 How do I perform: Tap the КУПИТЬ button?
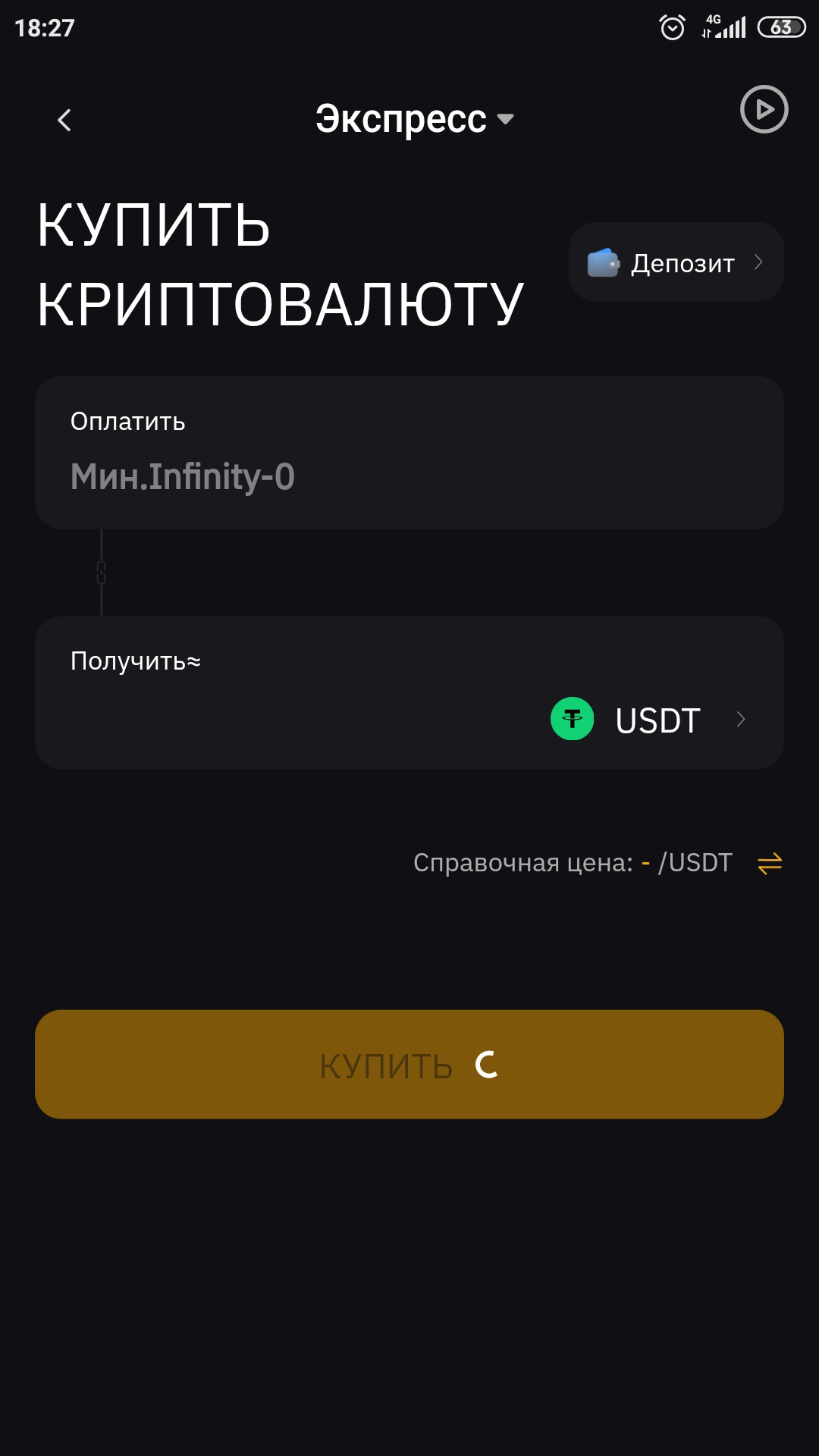(409, 1064)
